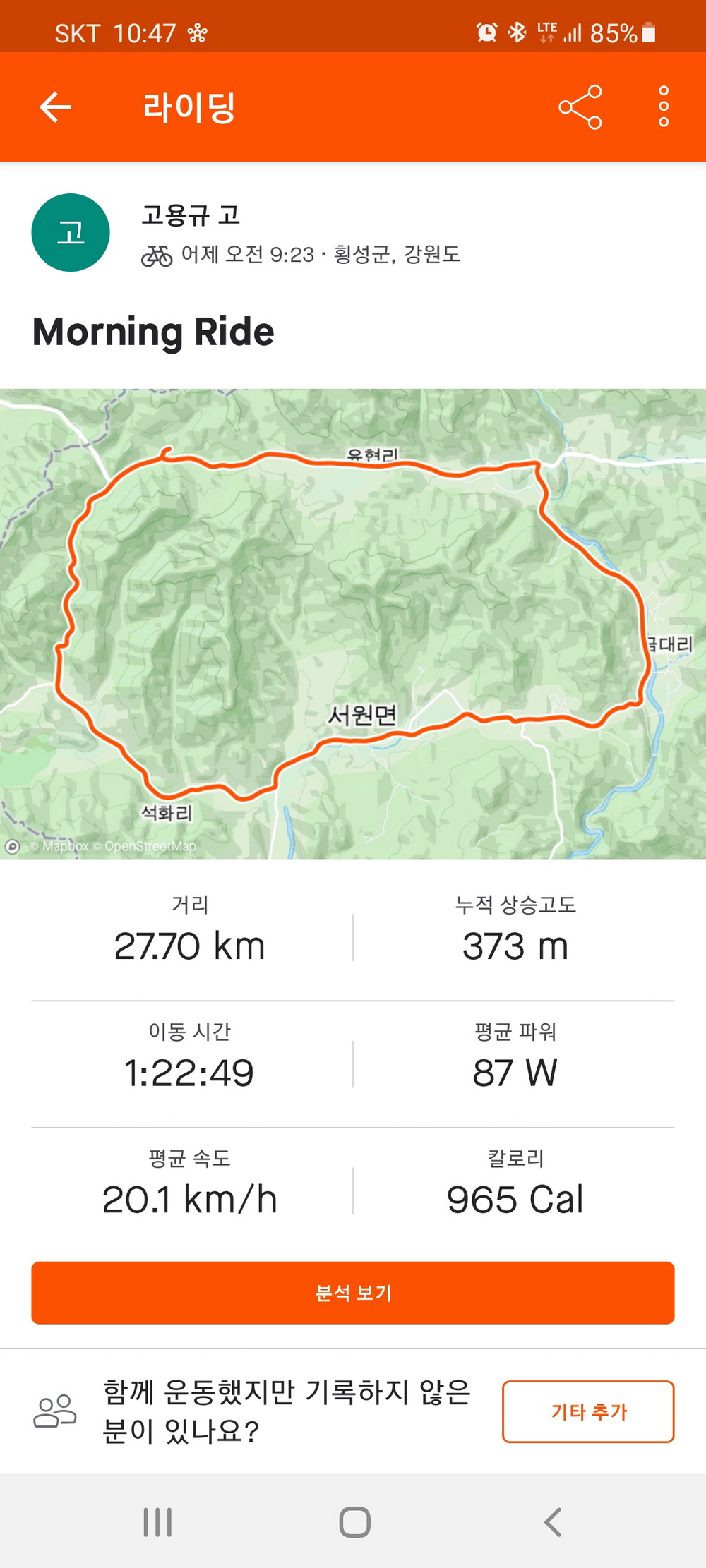Open the green 고 profile avatar

(71, 233)
